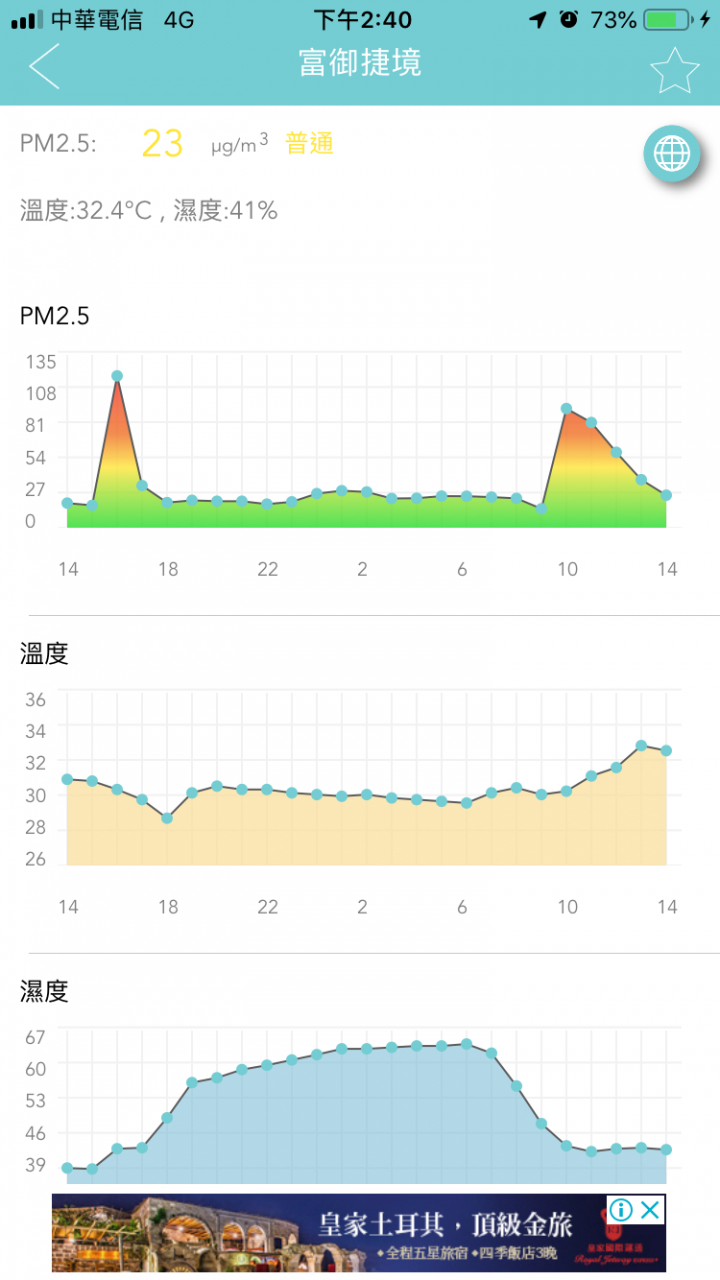Close the Turkey travel ad
The width and height of the screenshot is (720, 1280).
point(650,1210)
